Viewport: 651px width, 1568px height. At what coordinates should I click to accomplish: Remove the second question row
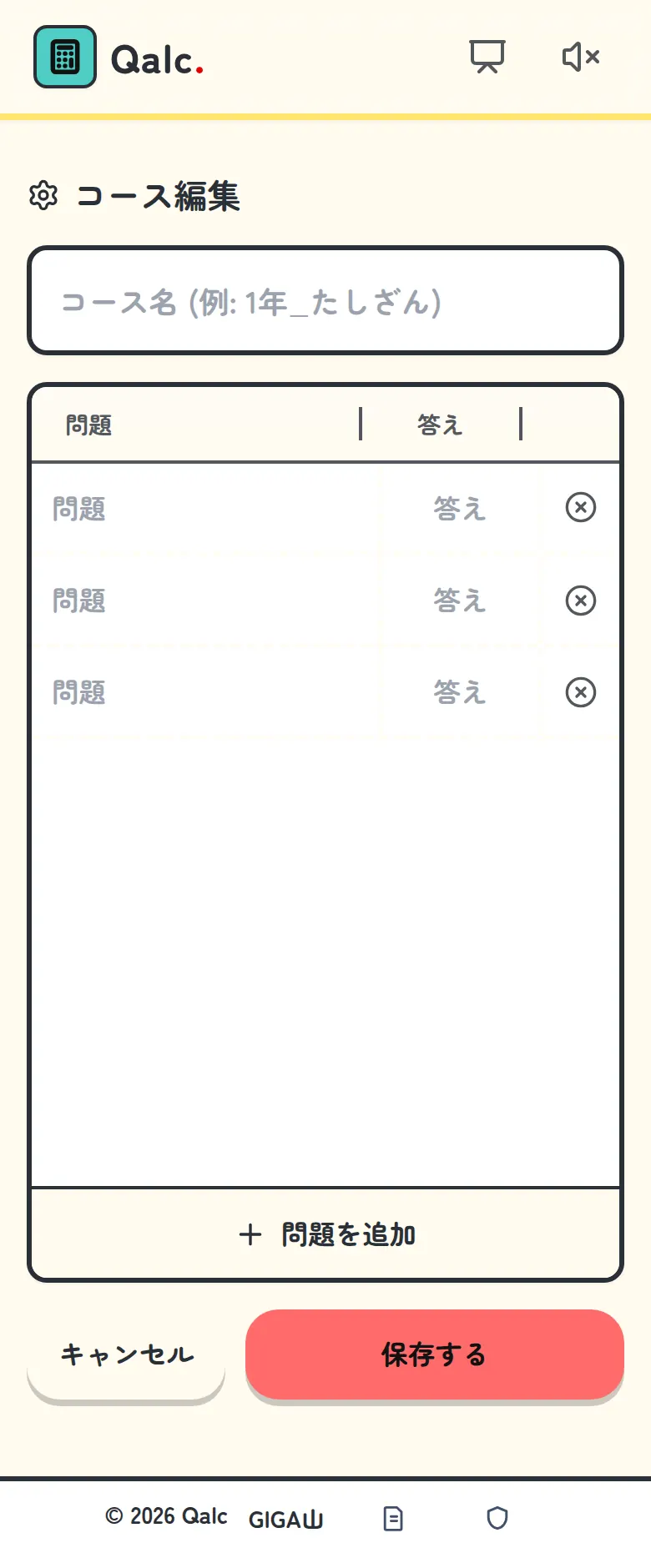point(581,601)
